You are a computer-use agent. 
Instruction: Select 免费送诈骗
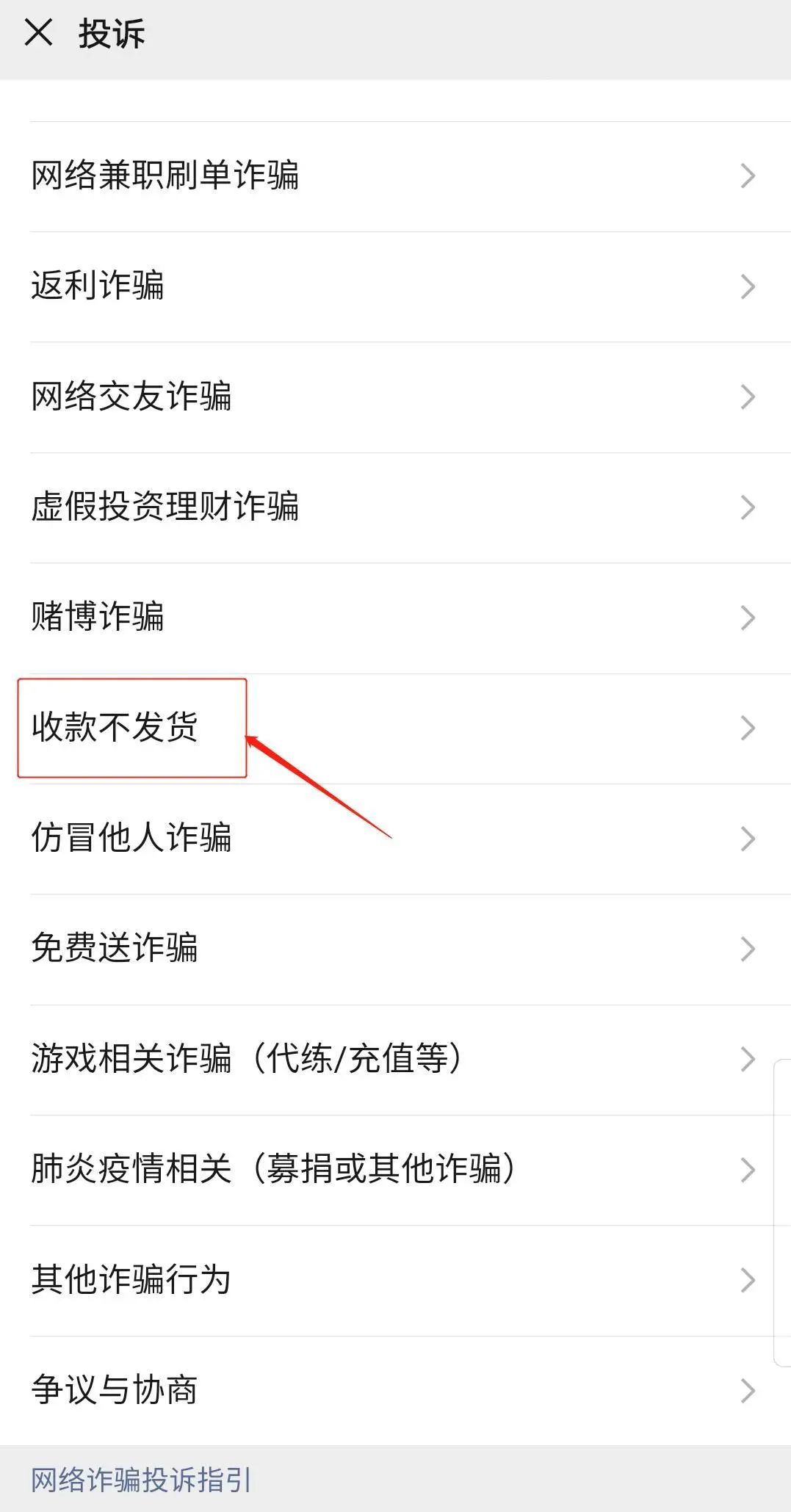[395, 949]
